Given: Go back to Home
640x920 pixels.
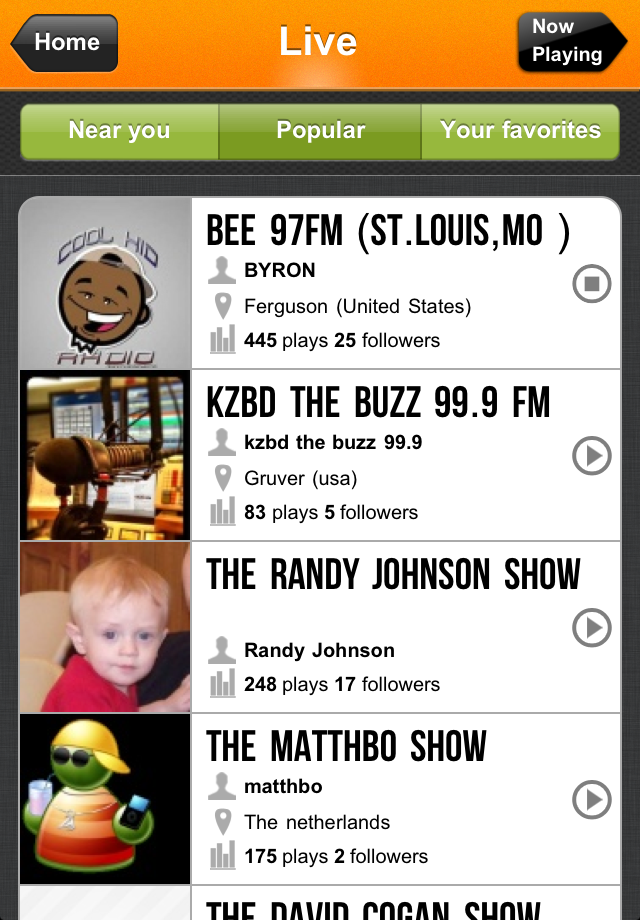Looking at the screenshot, I should point(65,43).
